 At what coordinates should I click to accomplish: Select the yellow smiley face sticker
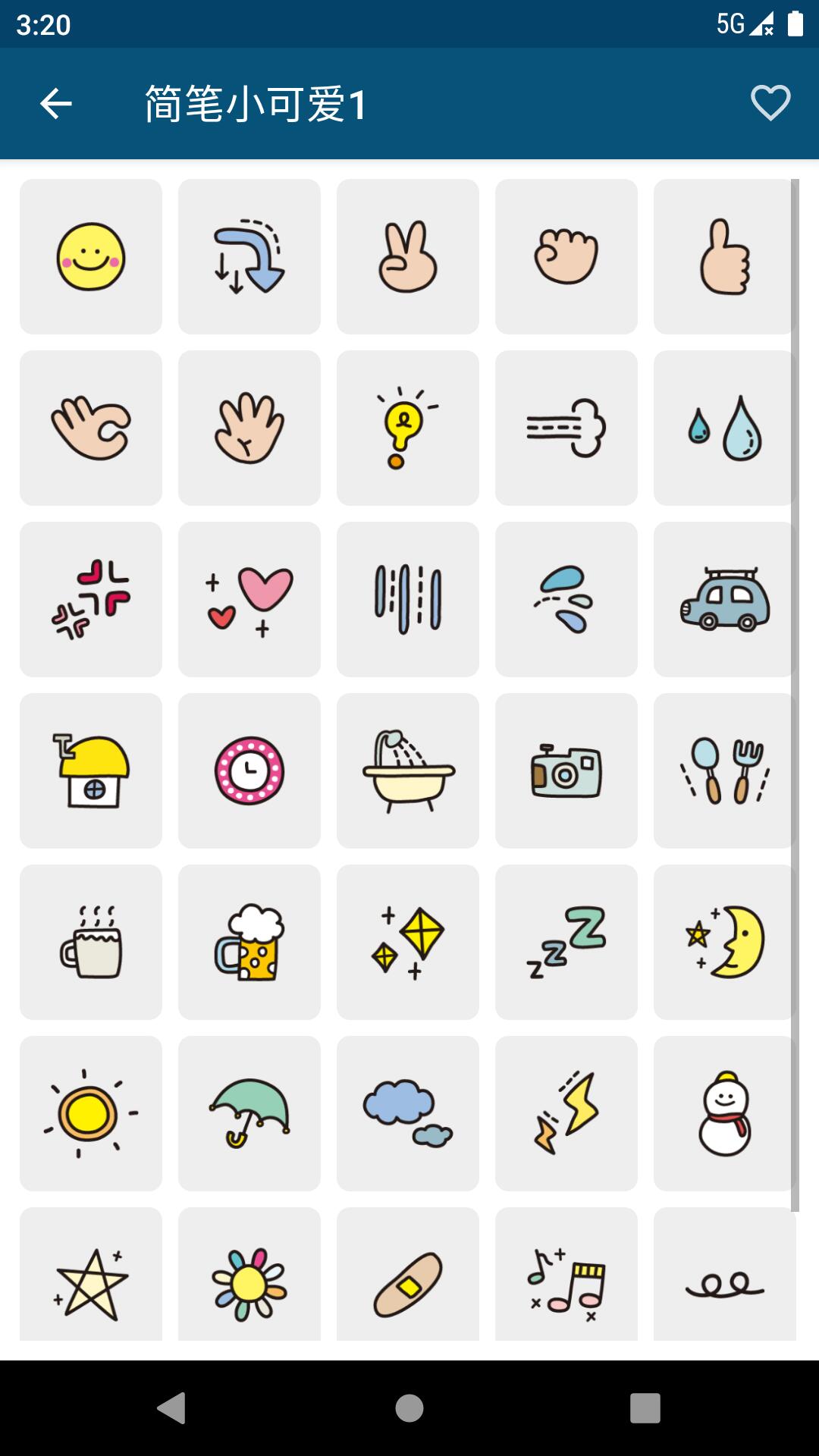pyautogui.click(x=91, y=256)
